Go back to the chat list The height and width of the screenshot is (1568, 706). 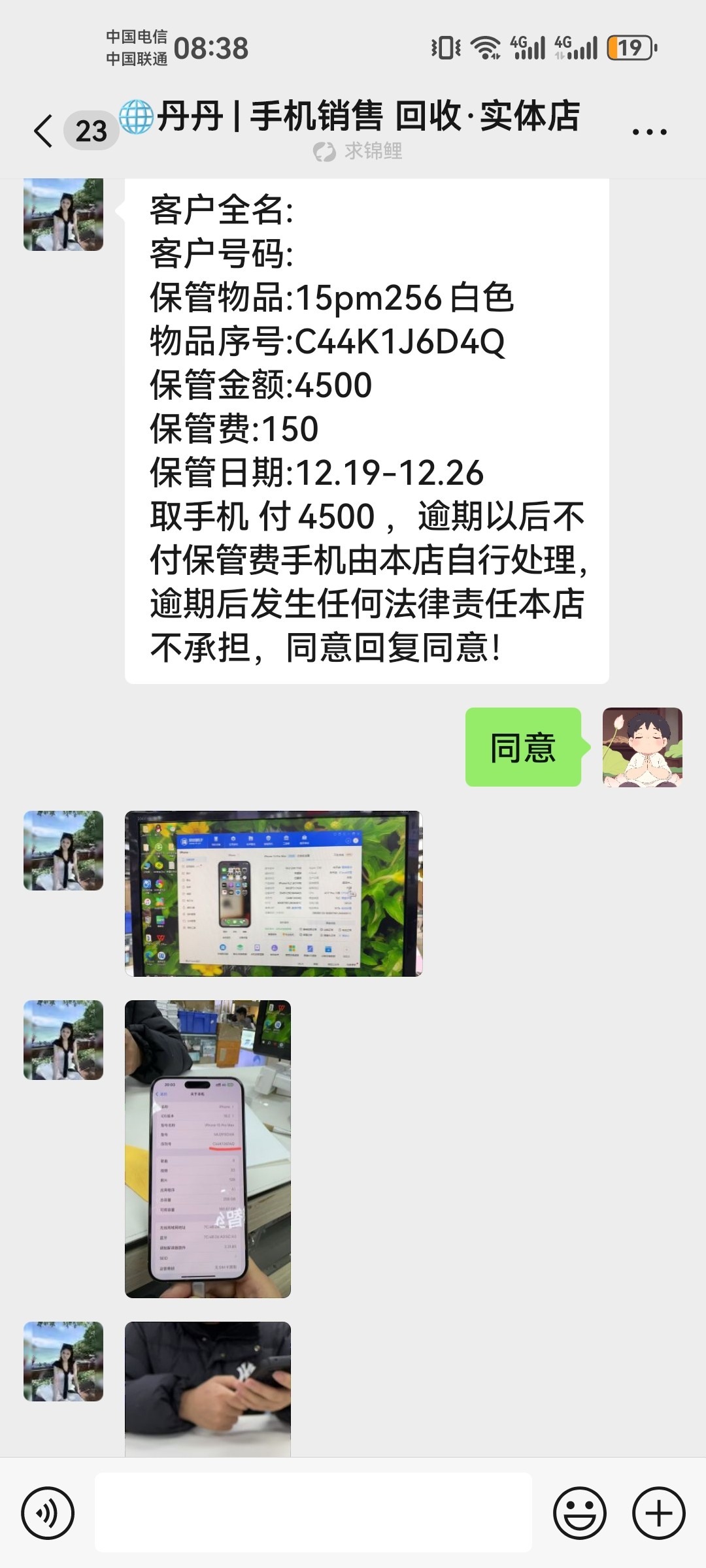pyautogui.click(x=44, y=131)
